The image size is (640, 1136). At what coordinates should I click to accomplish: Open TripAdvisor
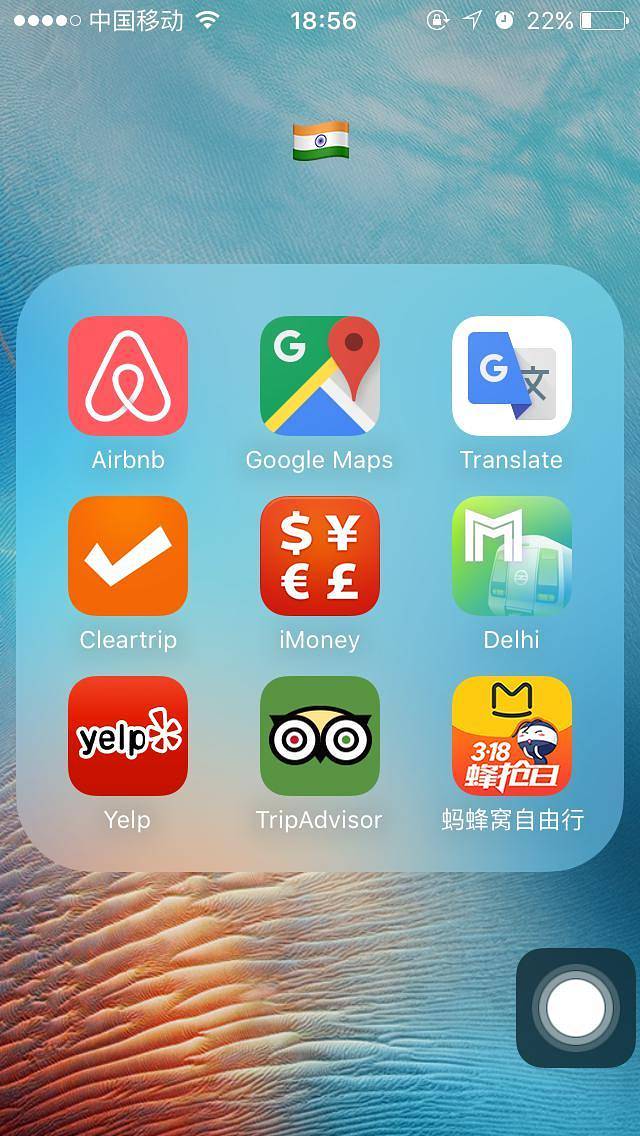(x=320, y=736)
